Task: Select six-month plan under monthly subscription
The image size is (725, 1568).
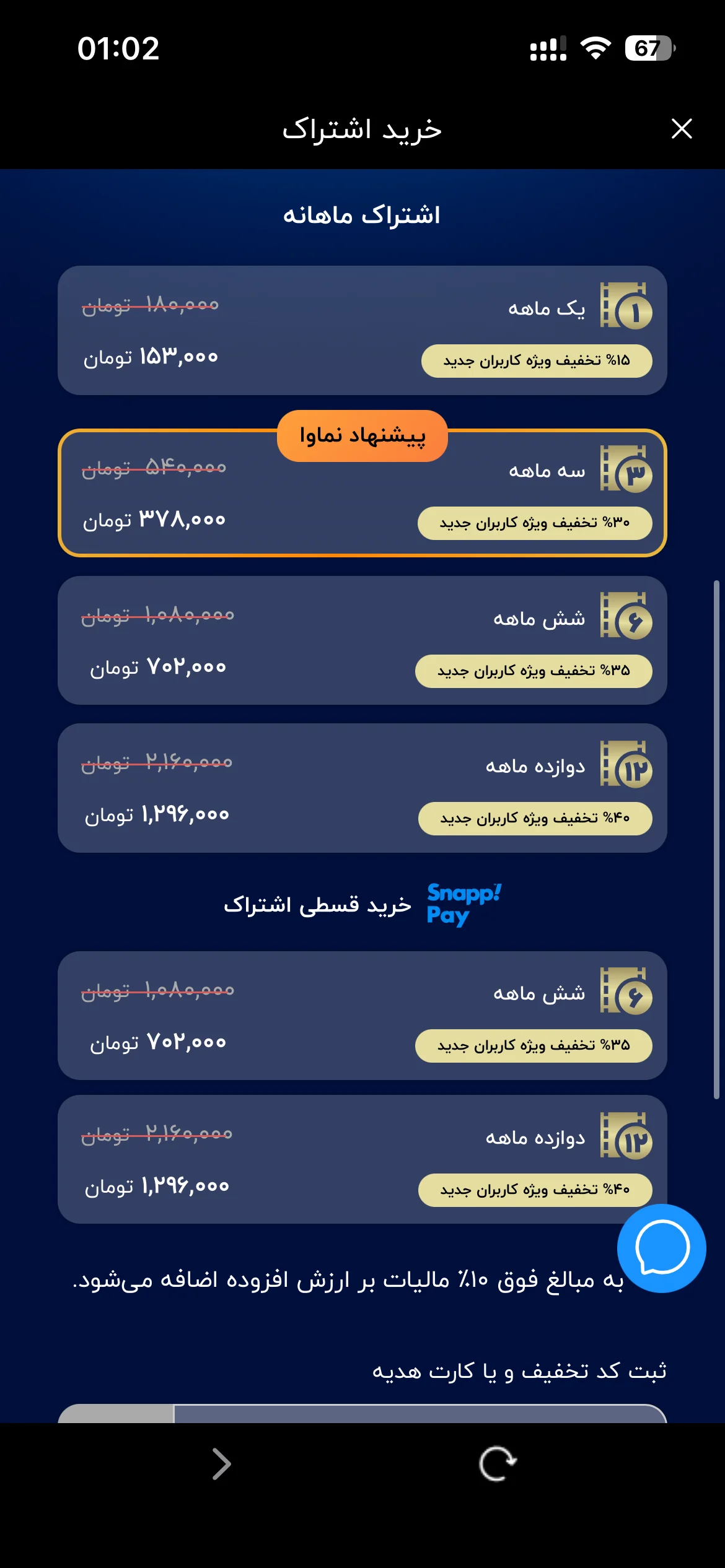Action: tap(362, 640)
